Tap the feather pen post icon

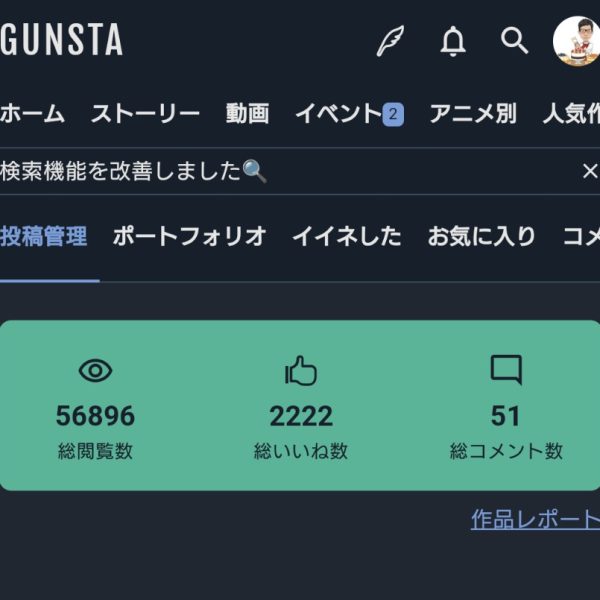point(390,42)
